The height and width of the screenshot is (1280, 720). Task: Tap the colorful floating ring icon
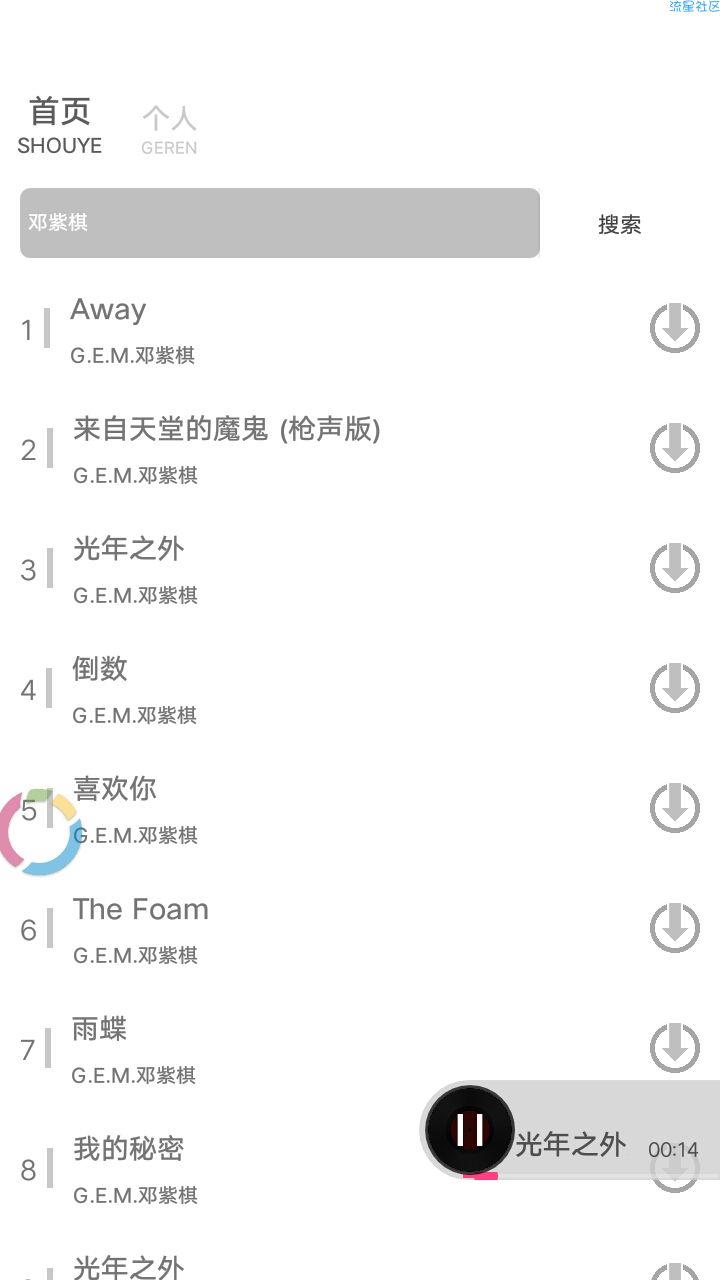click(x=40, y=832)
